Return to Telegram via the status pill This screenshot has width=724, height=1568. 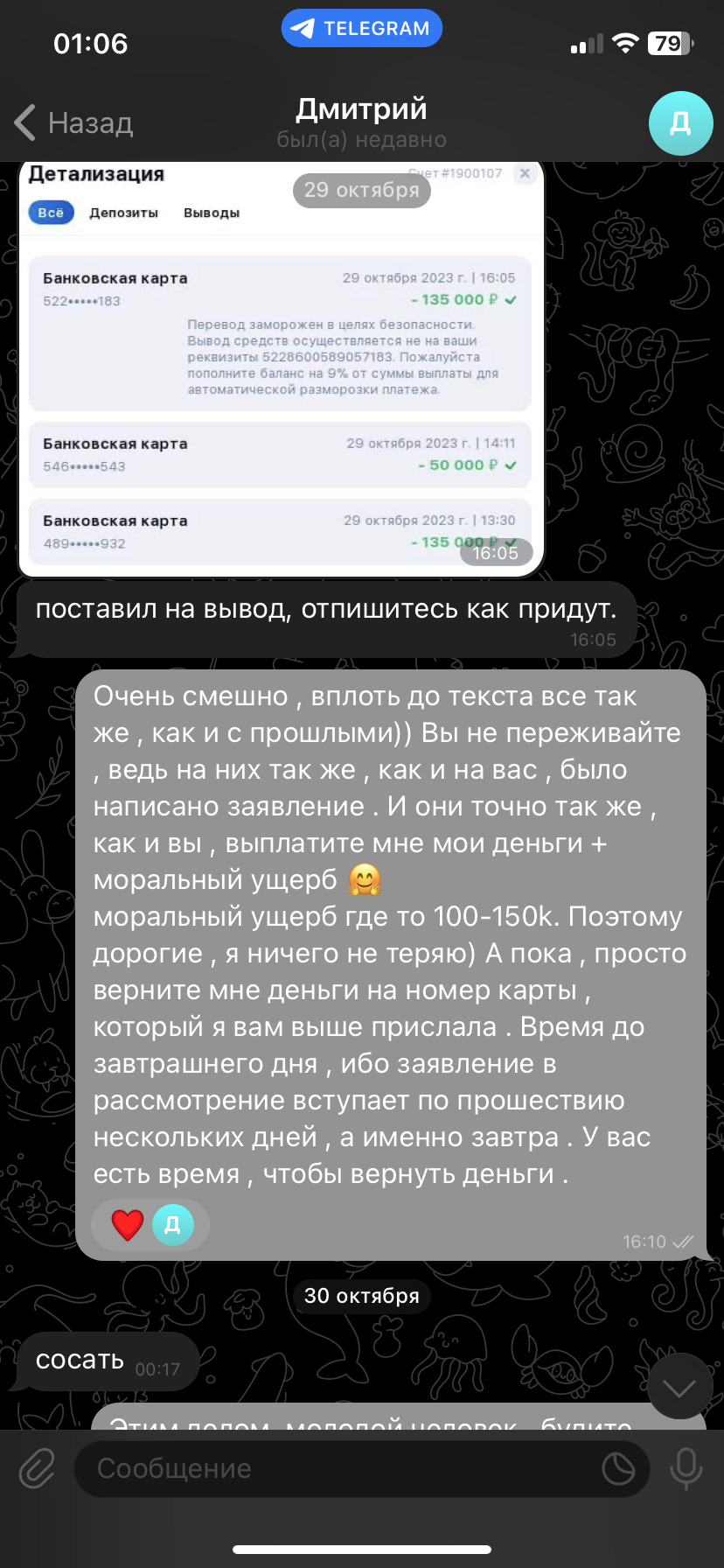point(361,28)
